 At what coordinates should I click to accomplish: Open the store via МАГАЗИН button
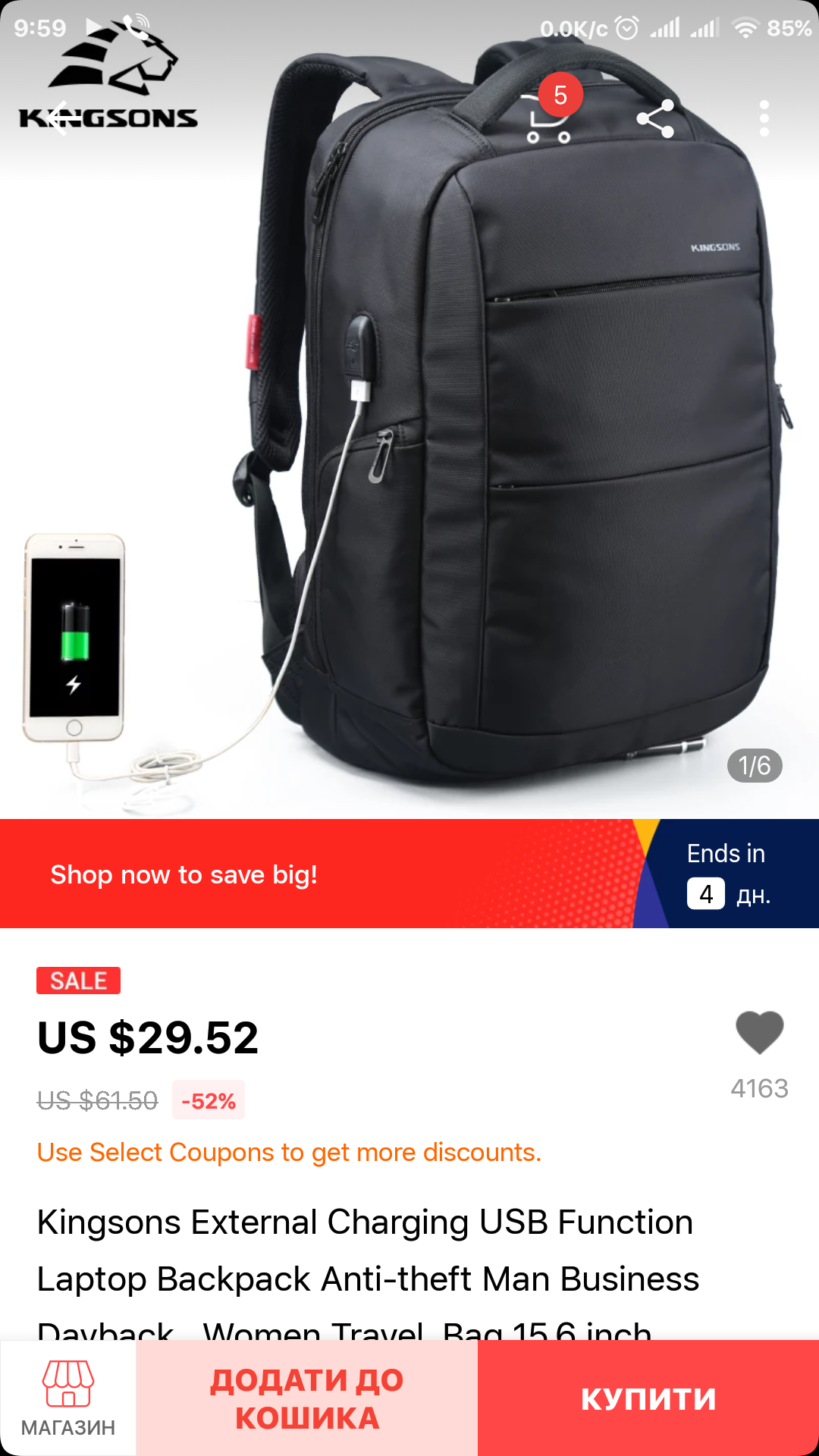[x=68, y=1398]
